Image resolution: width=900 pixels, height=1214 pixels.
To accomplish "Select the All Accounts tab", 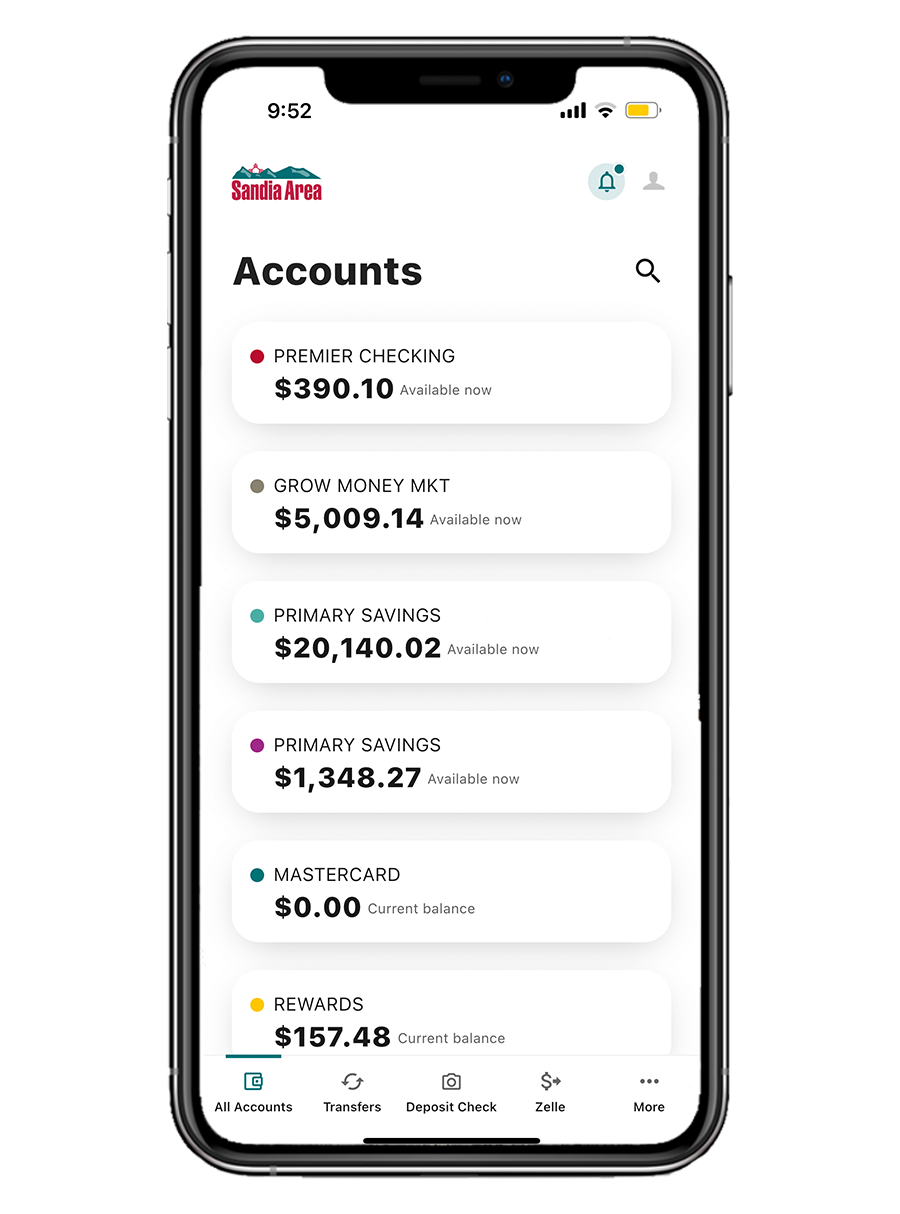I will click(254, 1092).
